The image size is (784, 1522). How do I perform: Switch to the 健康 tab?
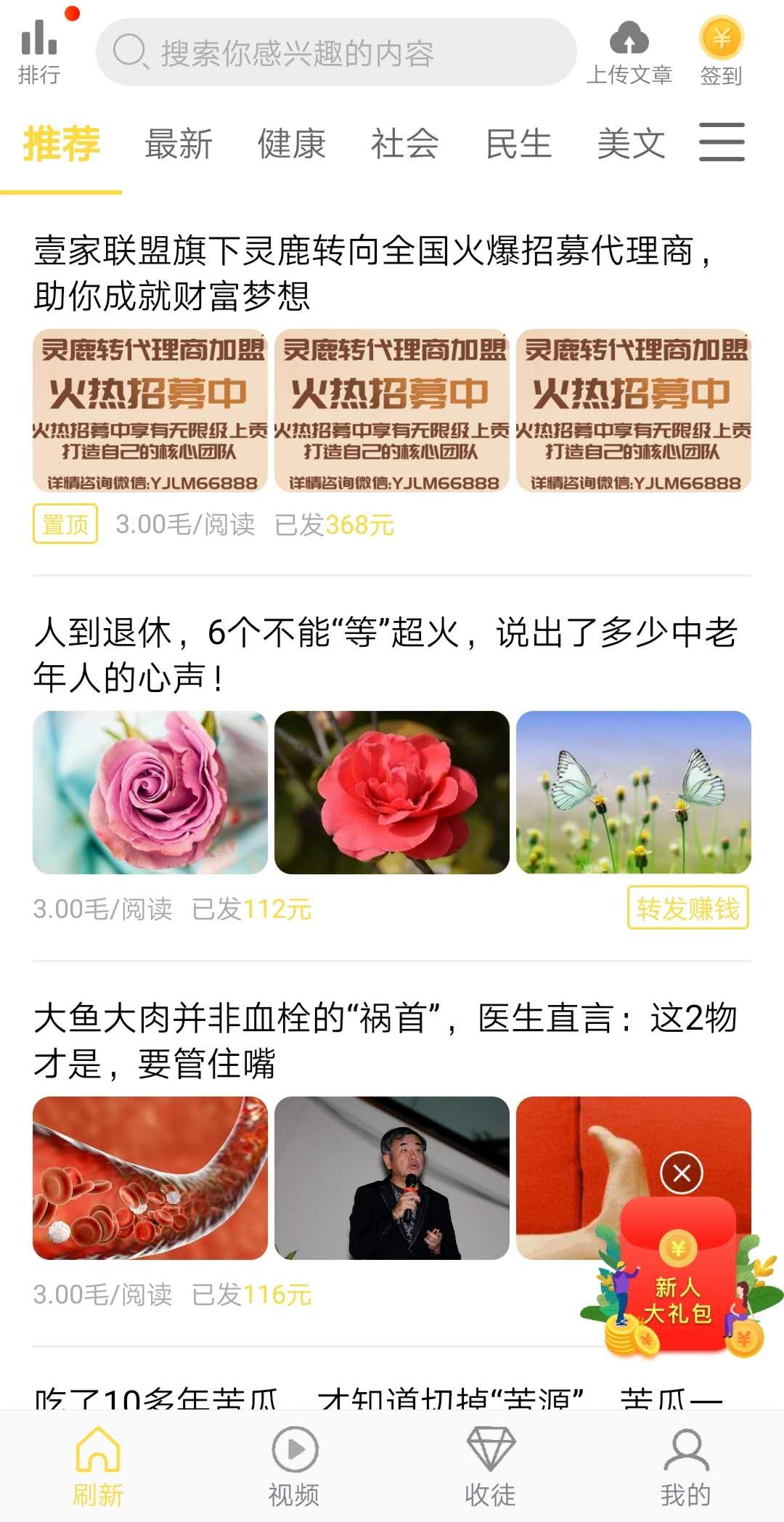click(x=291, y=144)
